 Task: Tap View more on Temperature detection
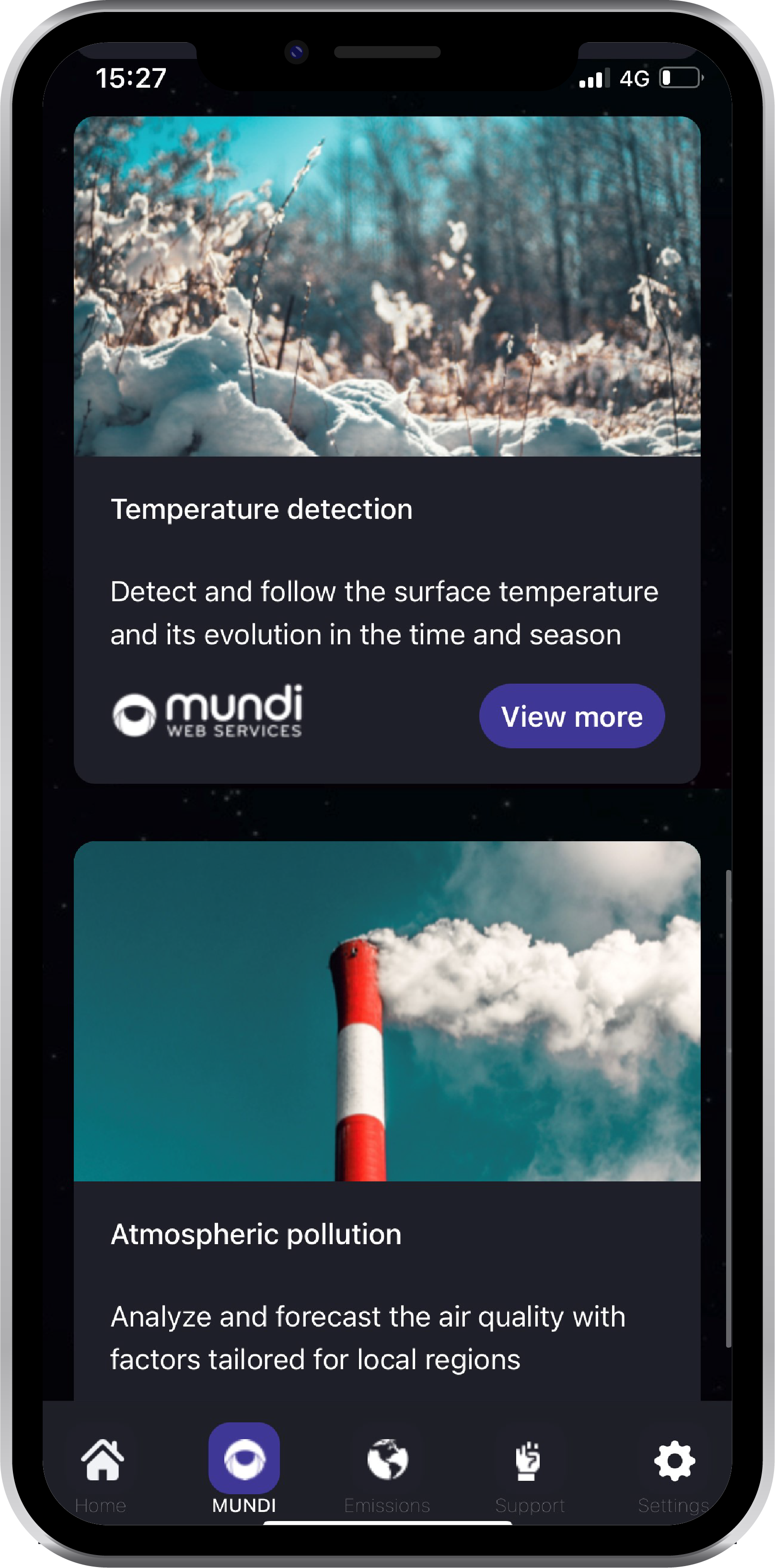(x=571, y=716)
